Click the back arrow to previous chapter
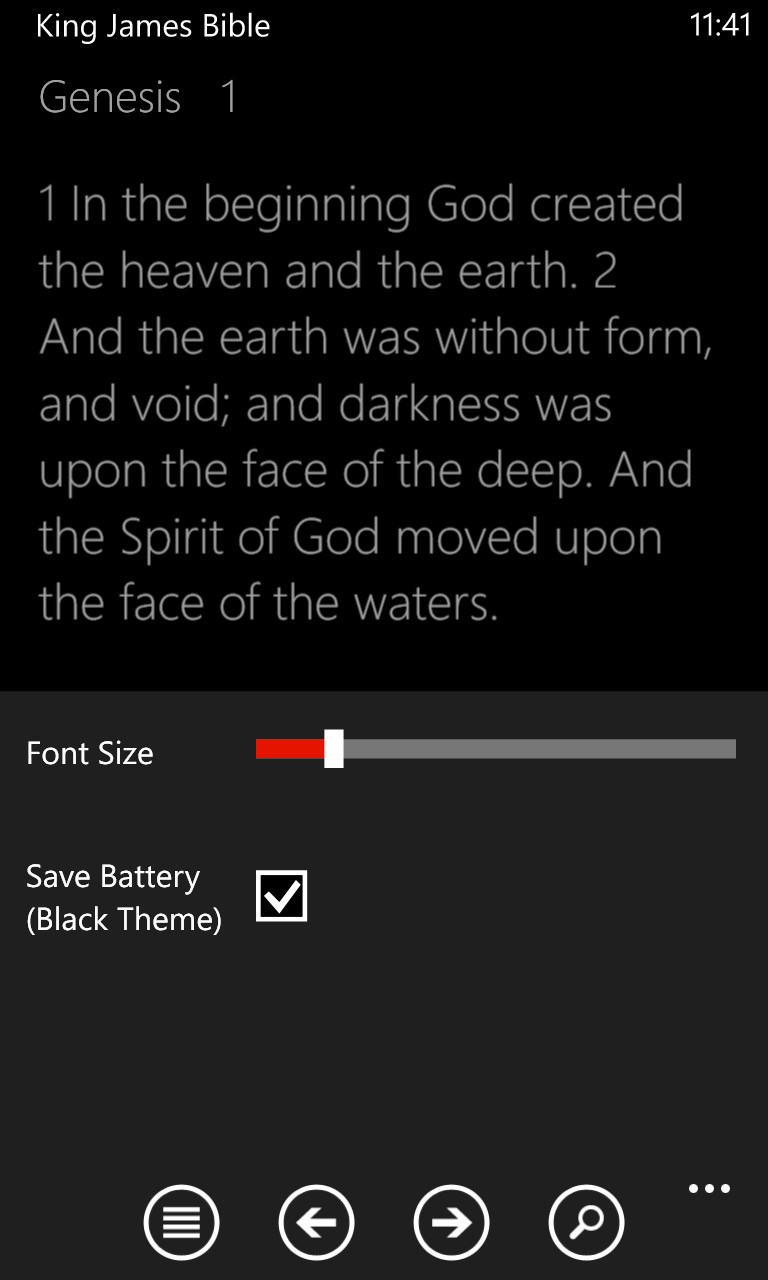The image size is (768, 1280). pyautogui.click(x=316, y=1222)
